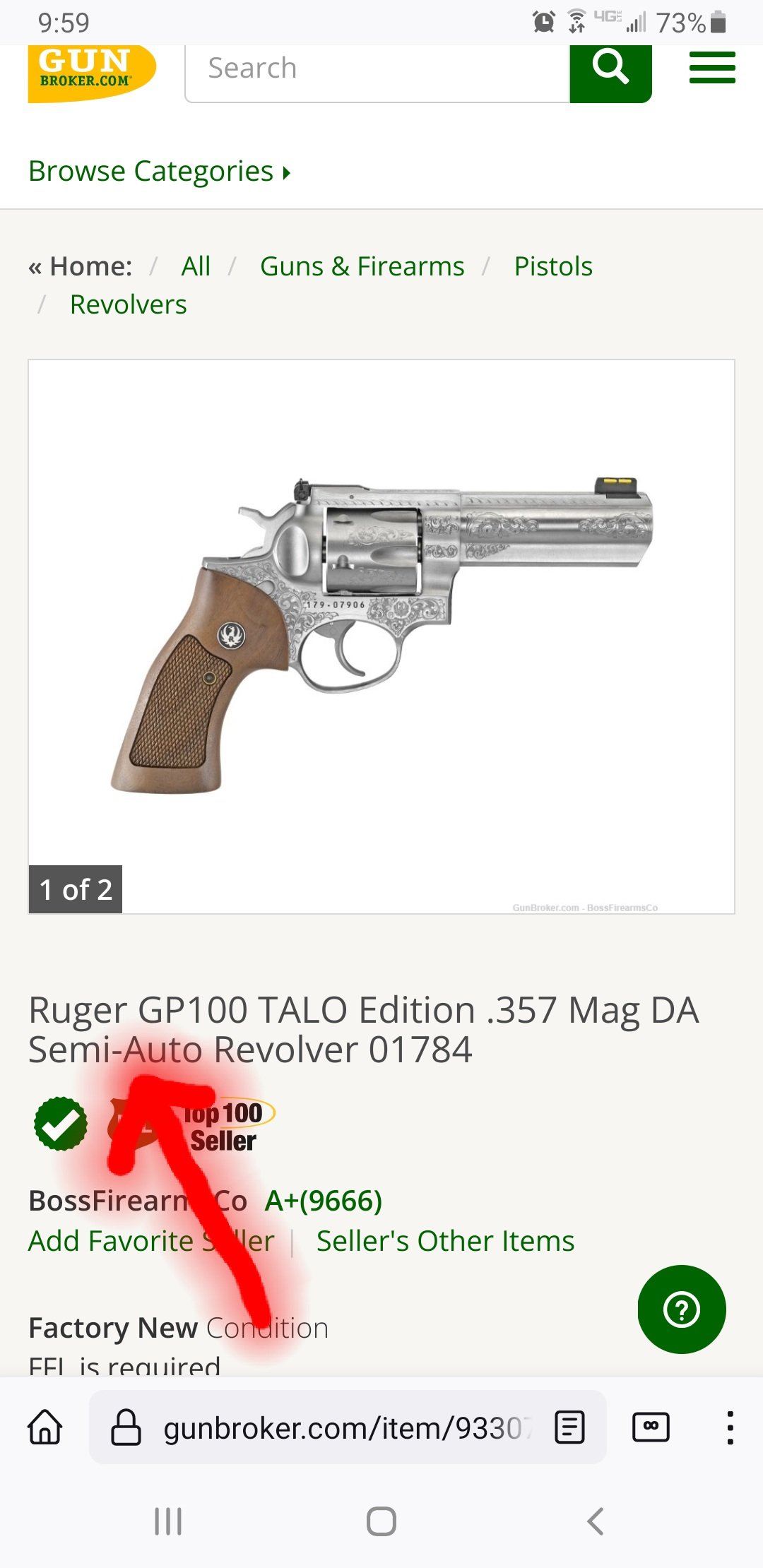Open the All breadcrumb link
Image resolution: width=763 pixels, height=1568 pixels.
coord(196,266)
